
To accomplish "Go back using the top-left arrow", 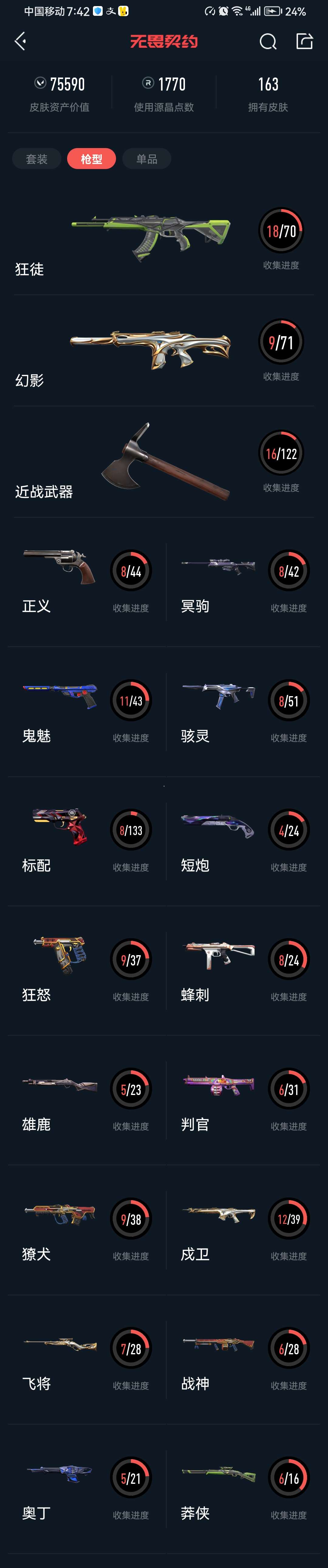I will 20,41.
